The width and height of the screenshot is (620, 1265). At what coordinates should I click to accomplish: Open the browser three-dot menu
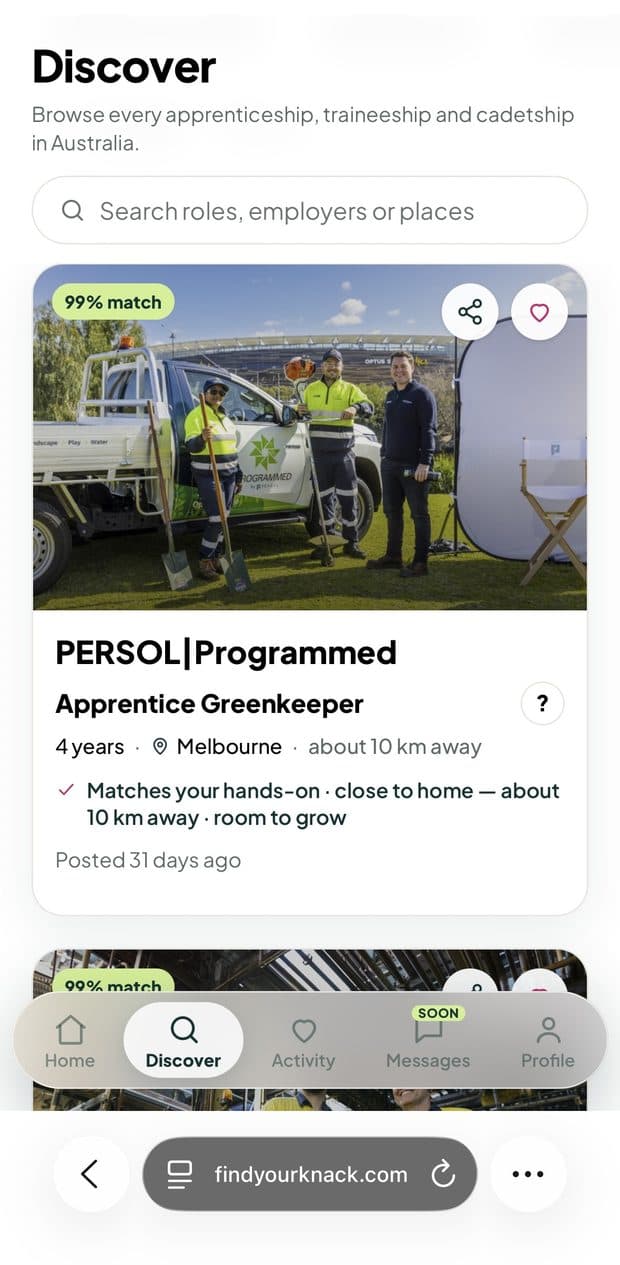[x=528, y=1173]
